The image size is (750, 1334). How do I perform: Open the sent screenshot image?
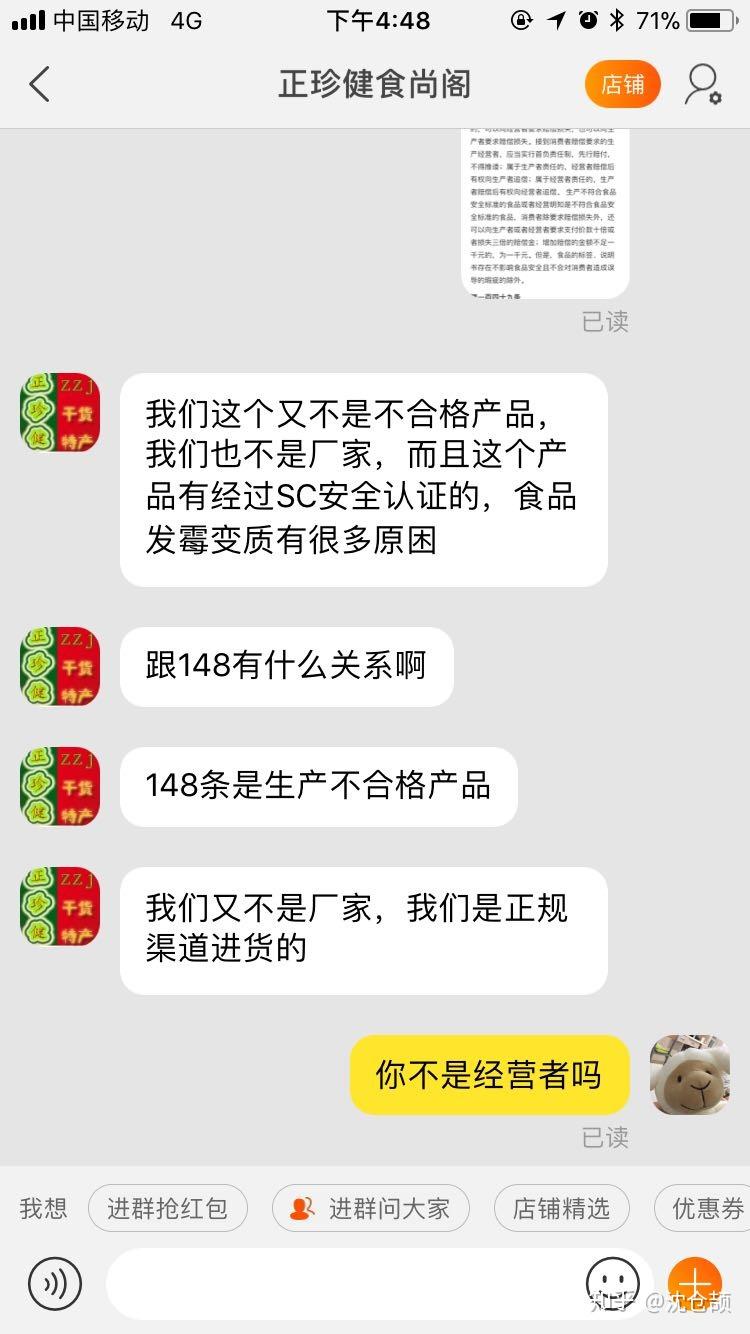[x=545, y=212]
